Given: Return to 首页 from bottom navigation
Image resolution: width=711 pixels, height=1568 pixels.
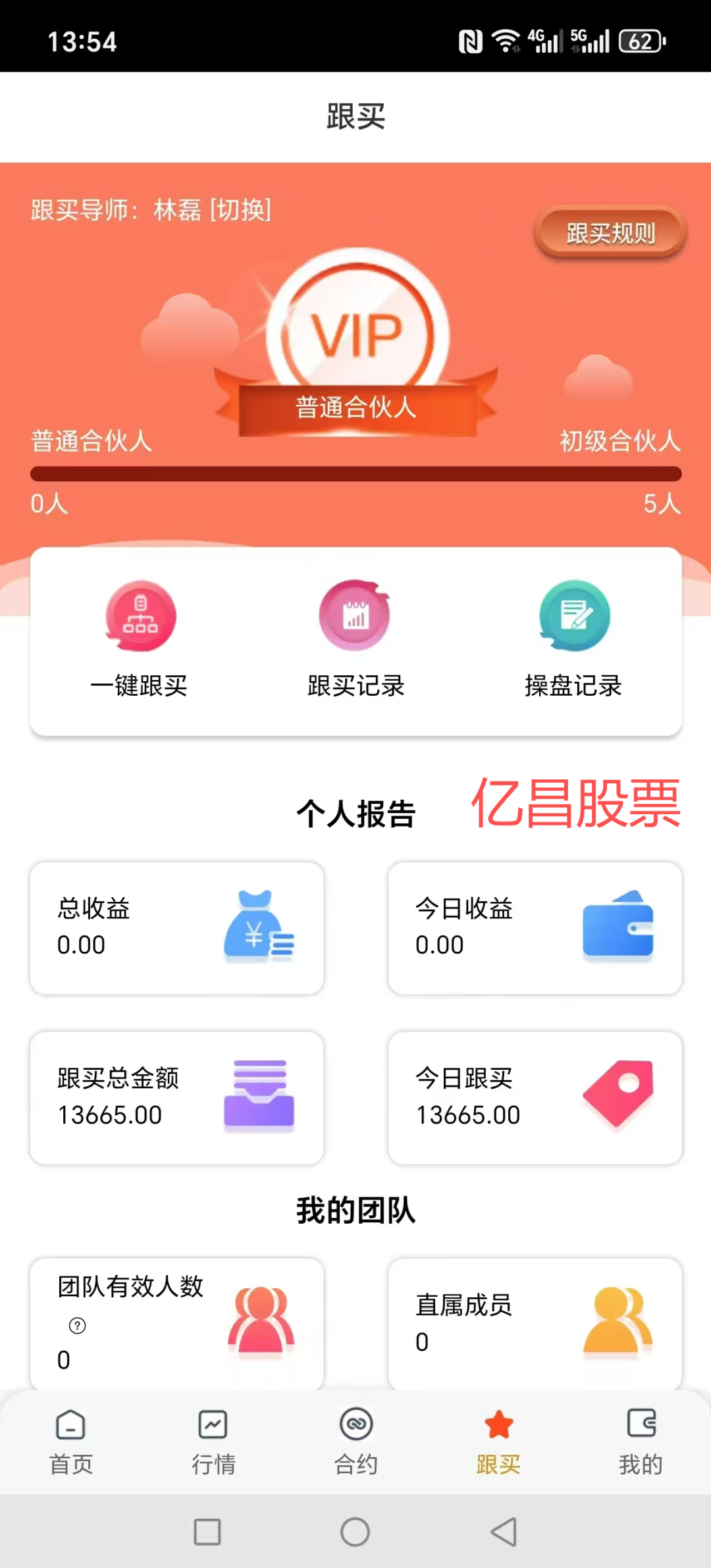Looking at the screenshot, I should tap(70, 1442).
